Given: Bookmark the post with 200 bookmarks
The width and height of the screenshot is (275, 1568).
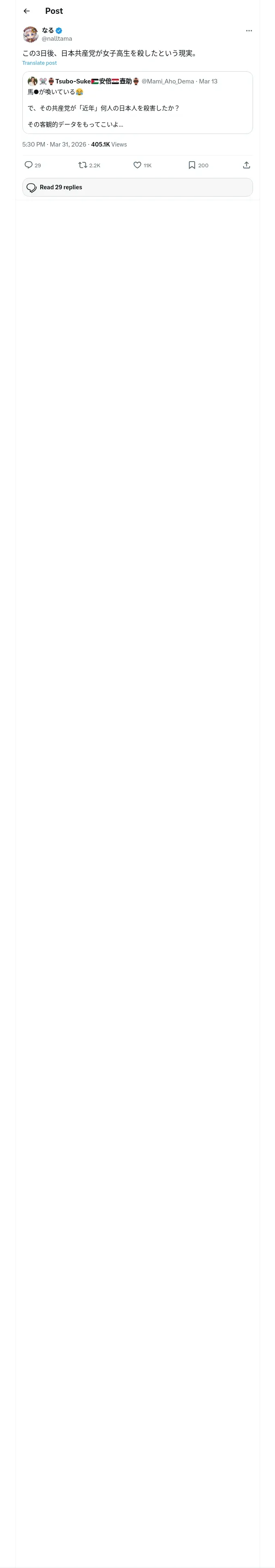Looking at the screenshot, I should (x=198, y=165).
